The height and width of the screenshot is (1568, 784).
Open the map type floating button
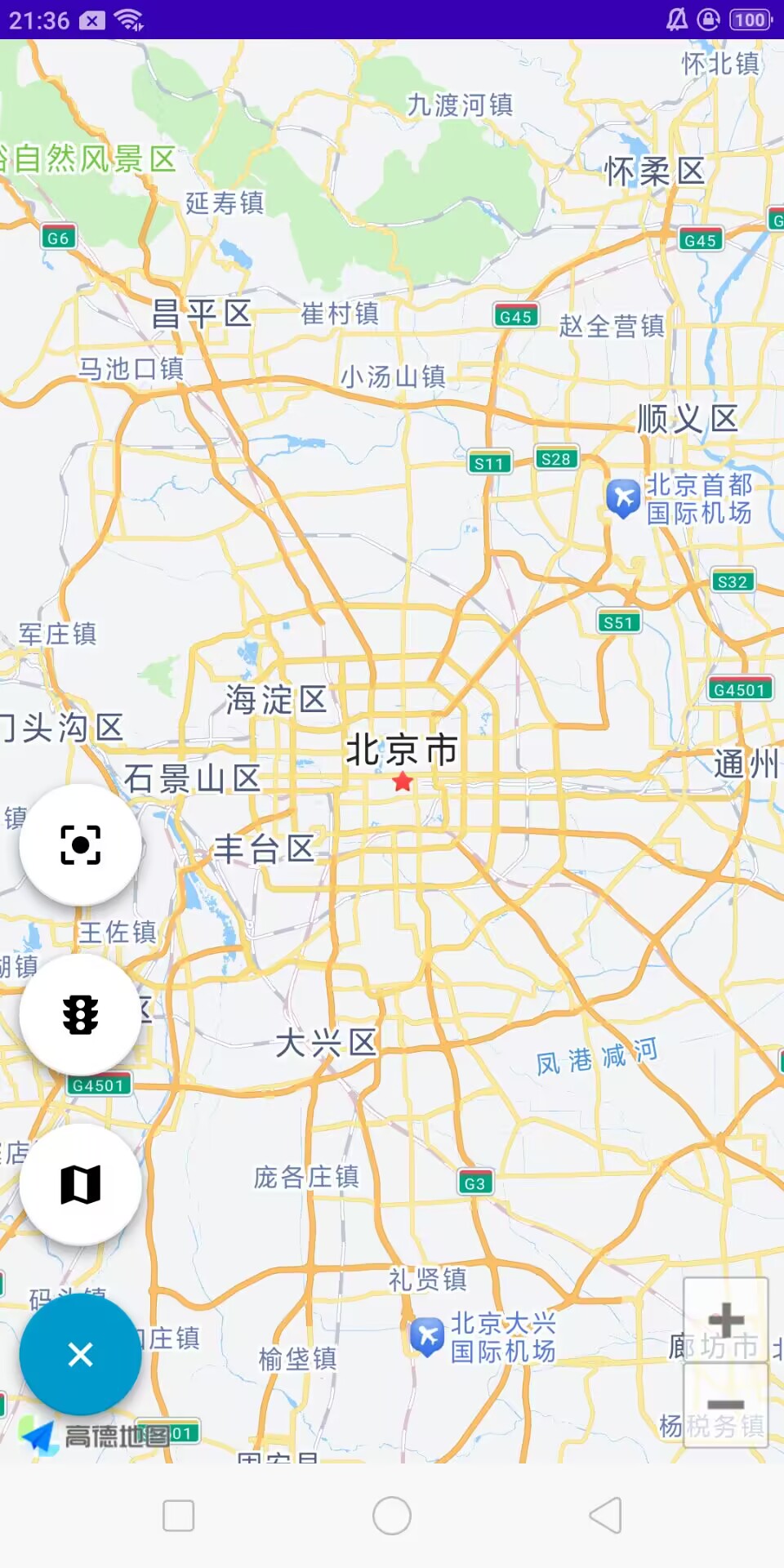point(80,1184)
